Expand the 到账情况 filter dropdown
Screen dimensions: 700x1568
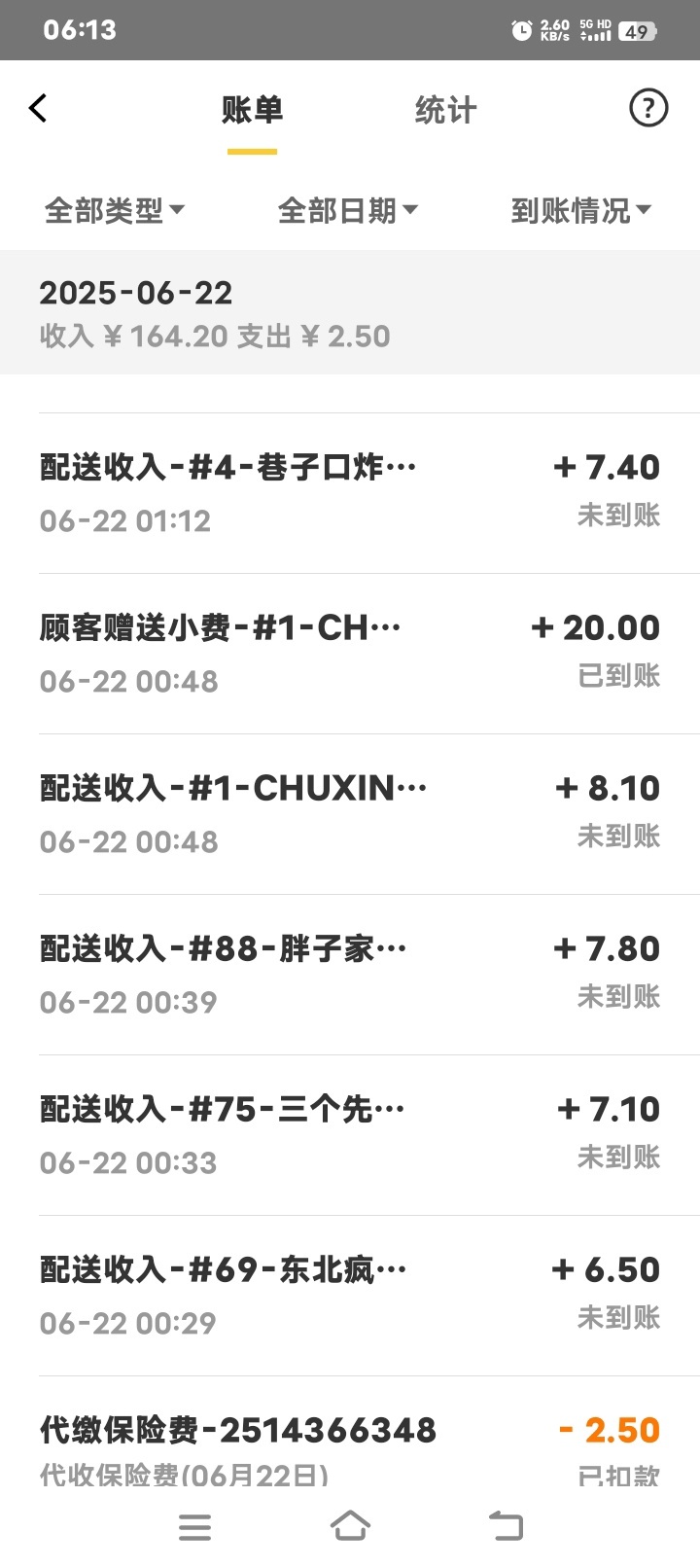pyautogui.click(x=580, y=210)
